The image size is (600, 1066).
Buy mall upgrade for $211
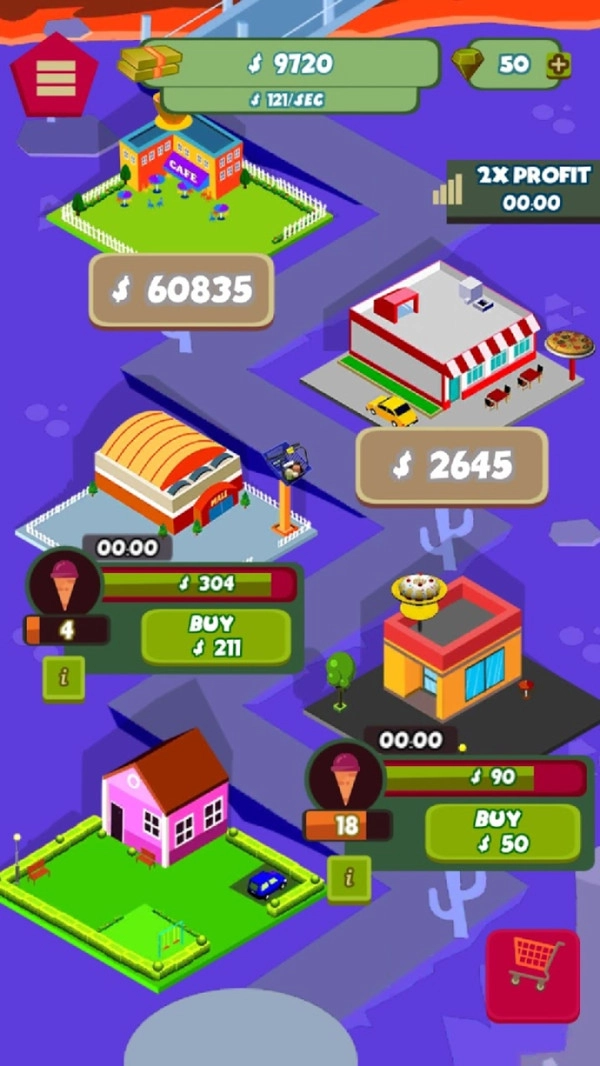coord(216,636)
